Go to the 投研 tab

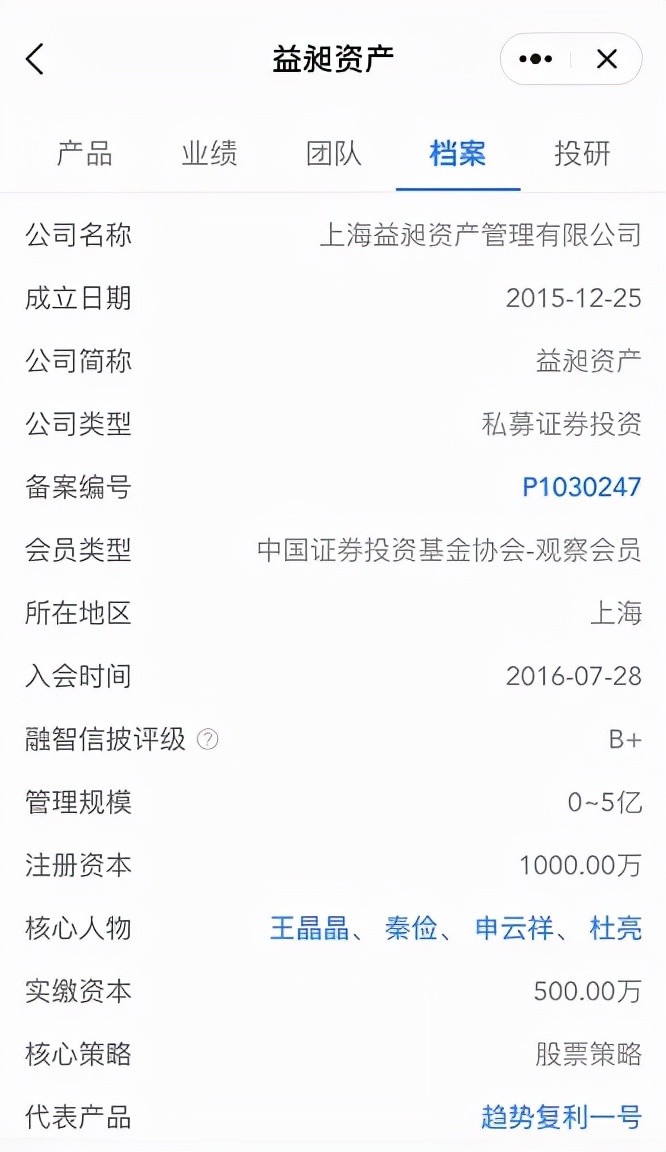[582, 154]
